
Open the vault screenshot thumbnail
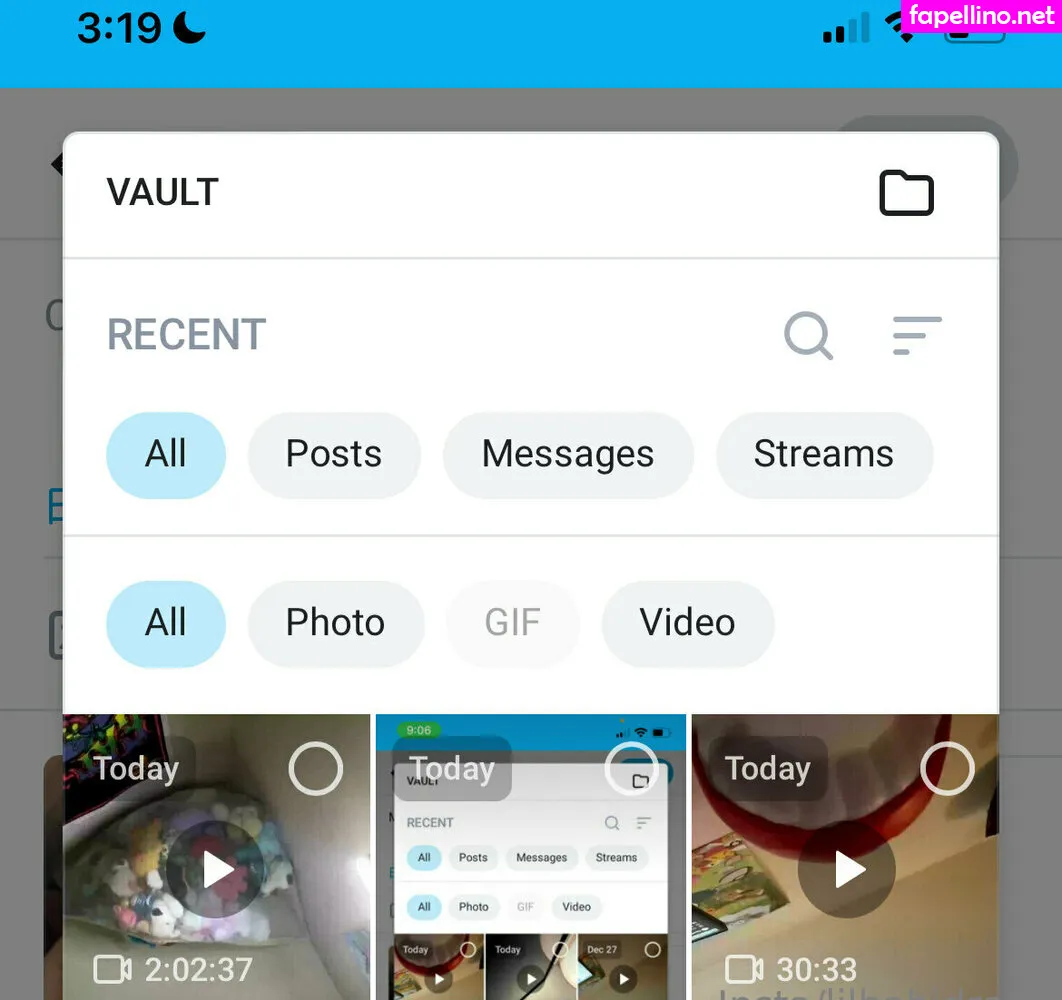(x=531, y=857)
